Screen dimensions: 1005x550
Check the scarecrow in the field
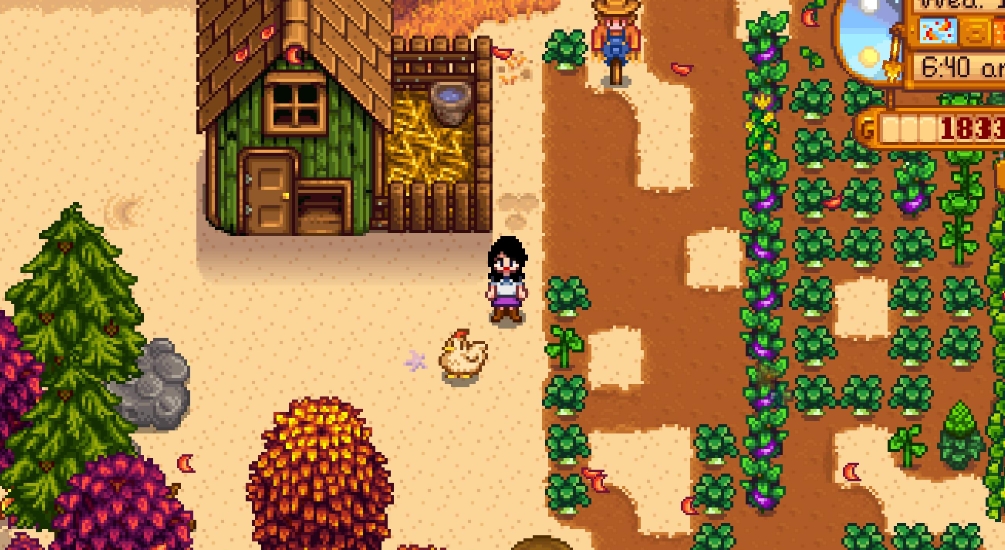[x=616, y=40]
